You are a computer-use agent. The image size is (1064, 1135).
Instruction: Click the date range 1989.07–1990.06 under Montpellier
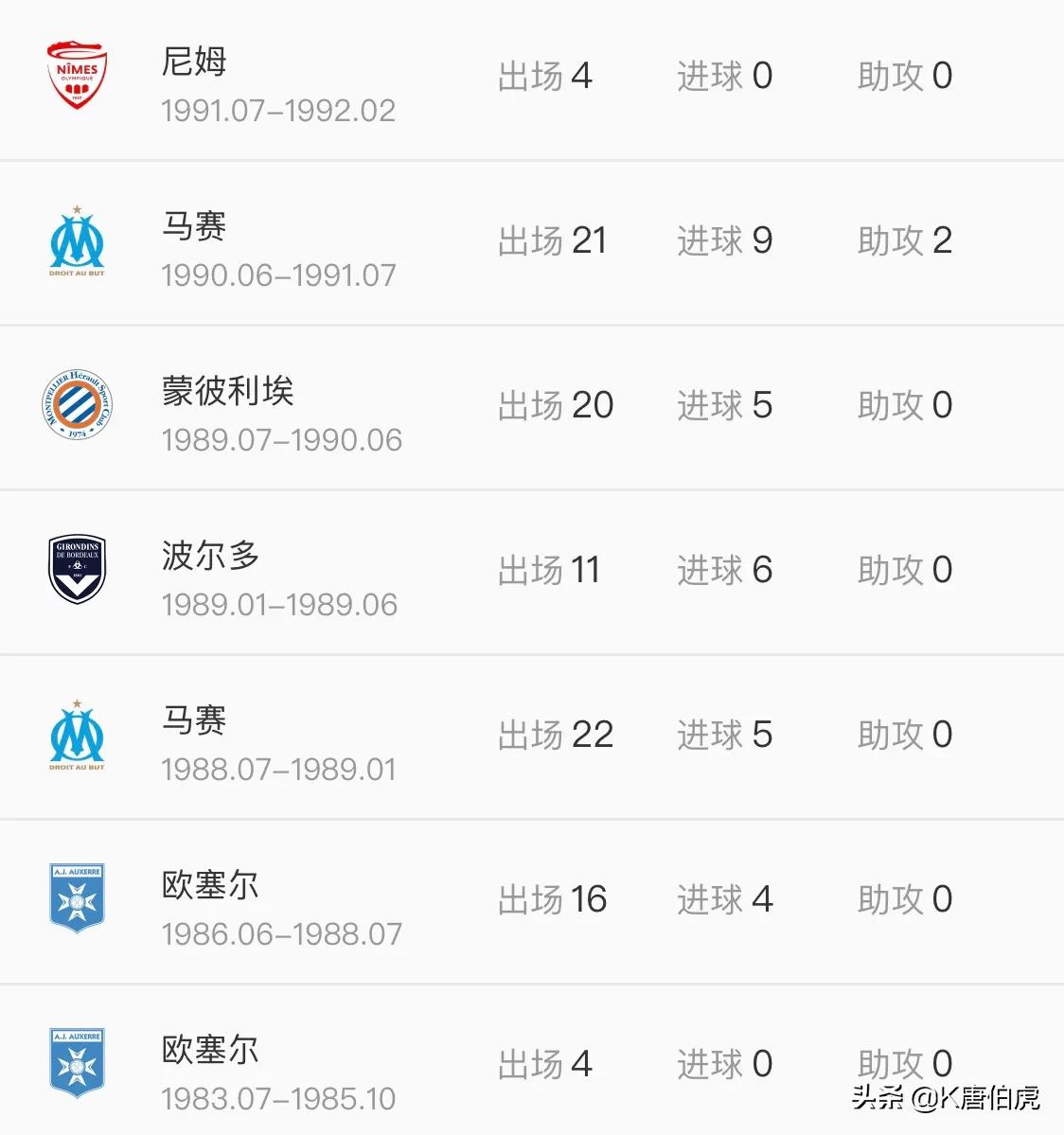pos(281,439)
